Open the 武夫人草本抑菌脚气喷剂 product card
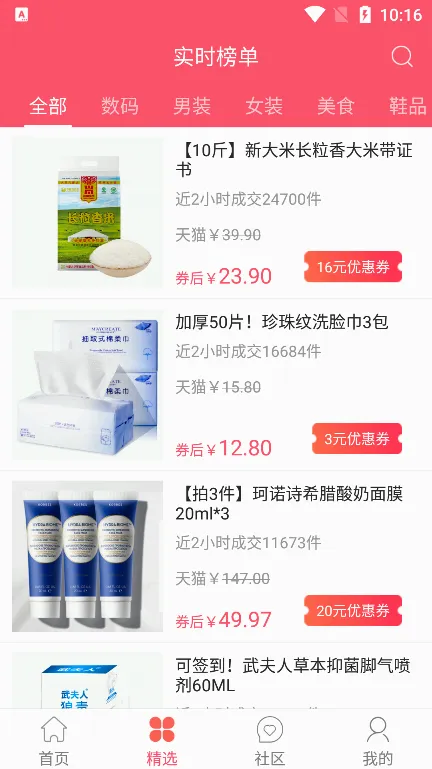The height and width of the screenshot is (769, 432). click(x=216, y=676)
